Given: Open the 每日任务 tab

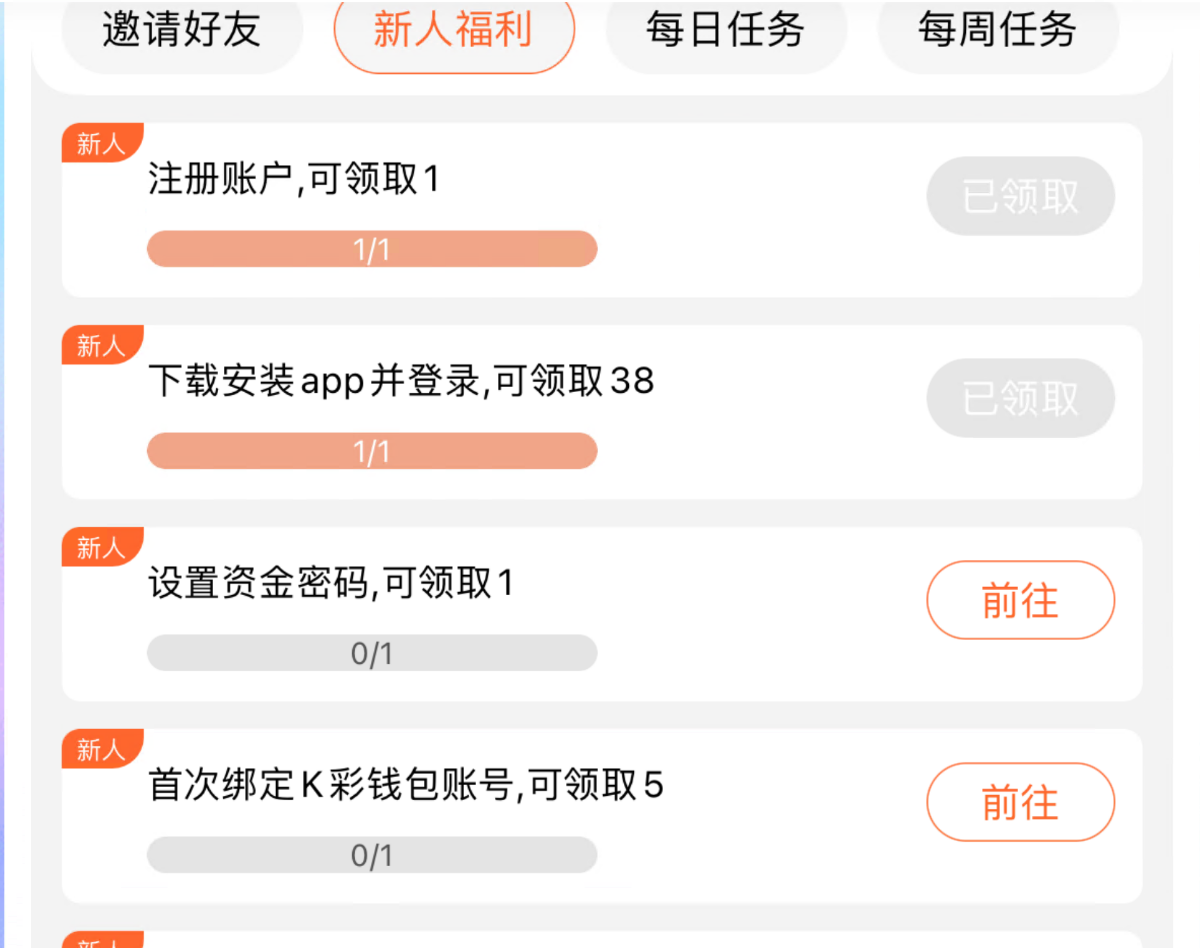Looking at the screenshot, I should (x=726, y=32).
